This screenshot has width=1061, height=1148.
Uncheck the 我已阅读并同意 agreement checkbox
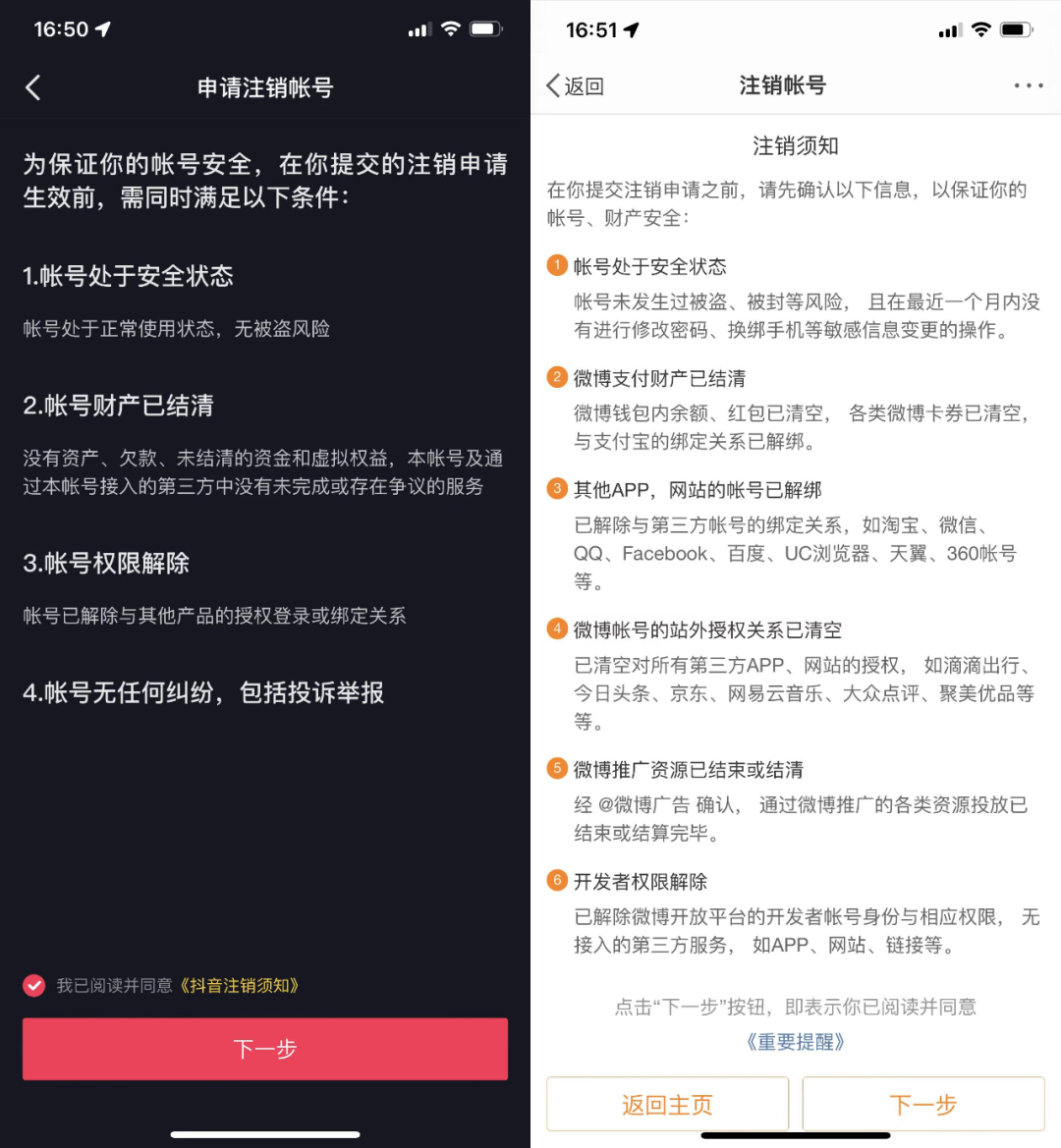tap(34, 985)
